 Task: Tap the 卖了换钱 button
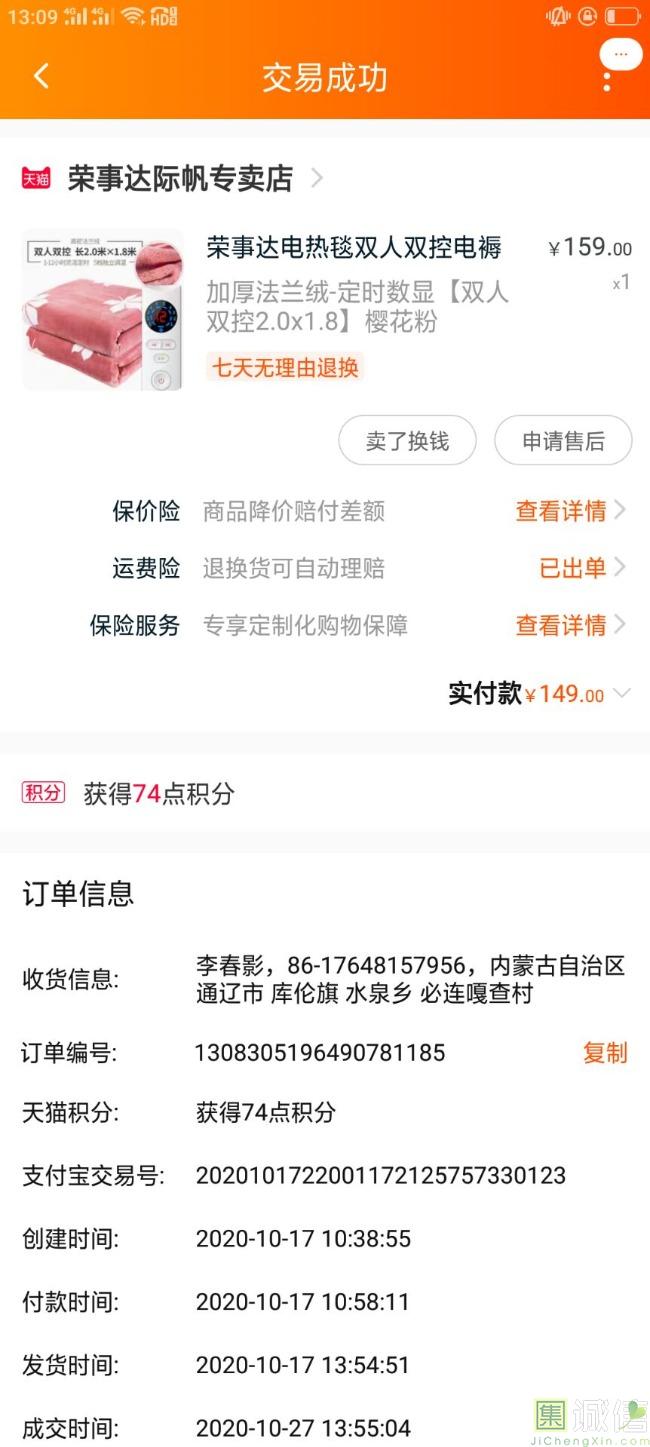pyautogui.click(x=407, y=441)
